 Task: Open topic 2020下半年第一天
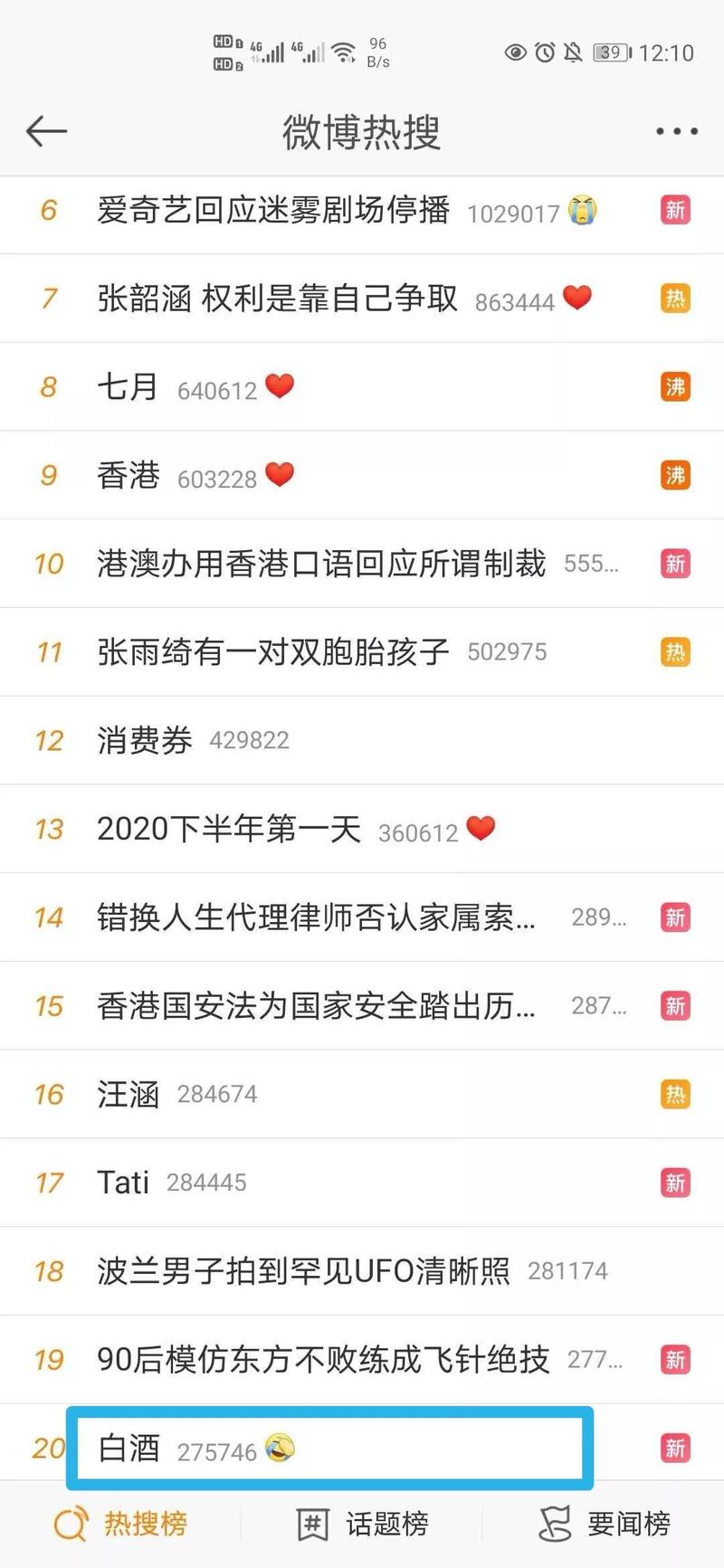coord(229,830)
